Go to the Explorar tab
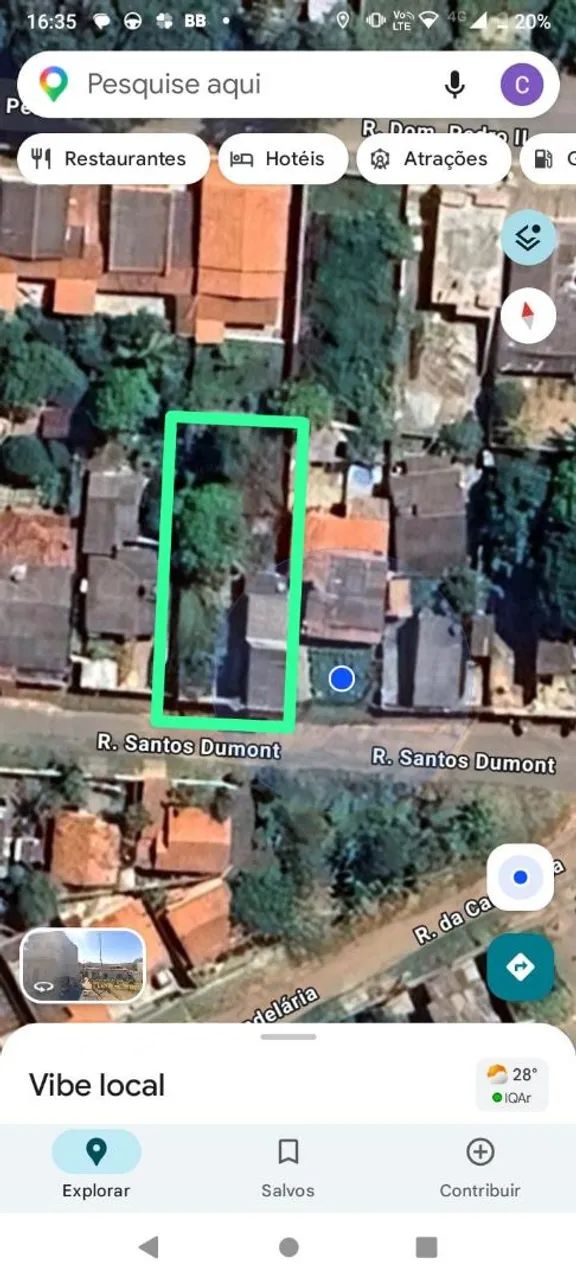Viewport: 576px width, 1280px height. tap(96, 1168)
